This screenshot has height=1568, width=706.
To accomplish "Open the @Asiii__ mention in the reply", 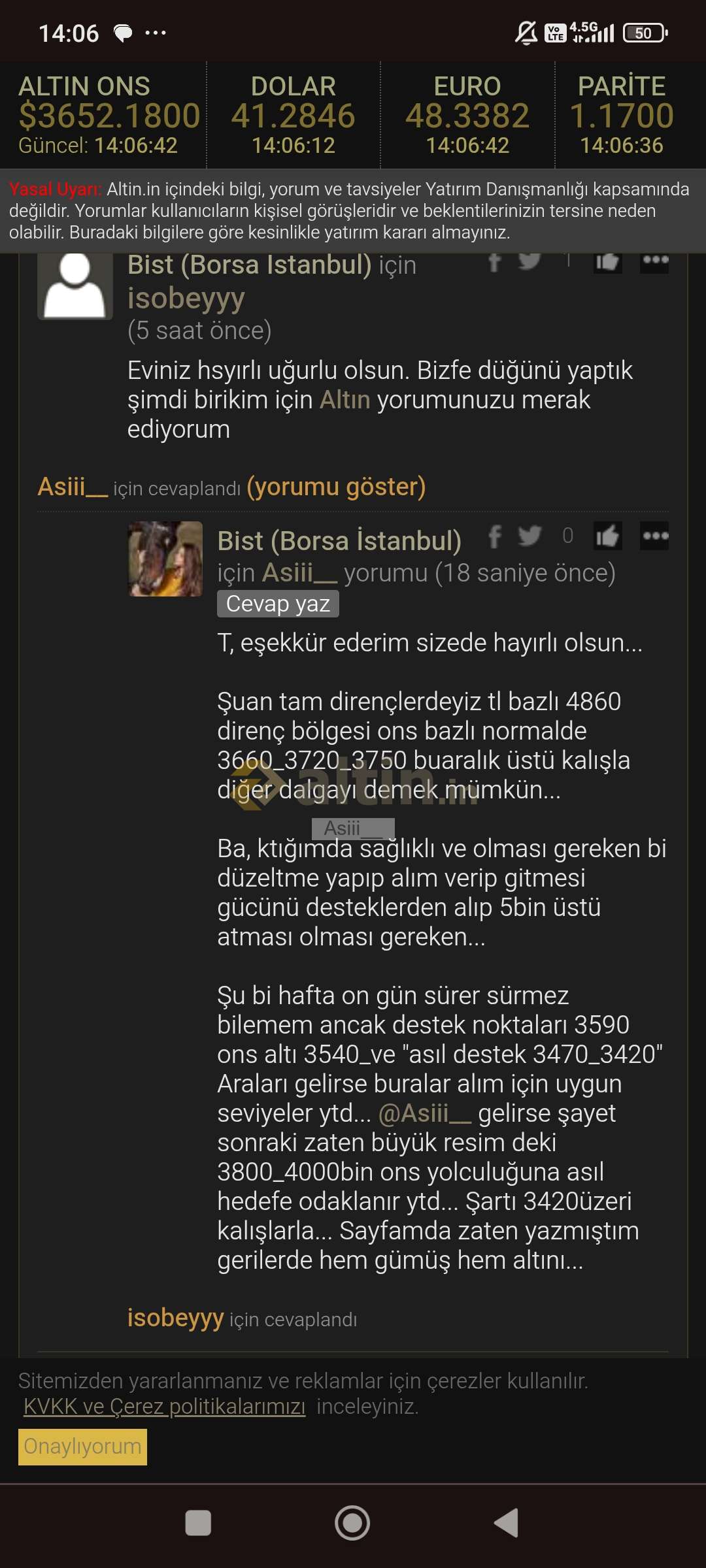I will click(425, 1113).
